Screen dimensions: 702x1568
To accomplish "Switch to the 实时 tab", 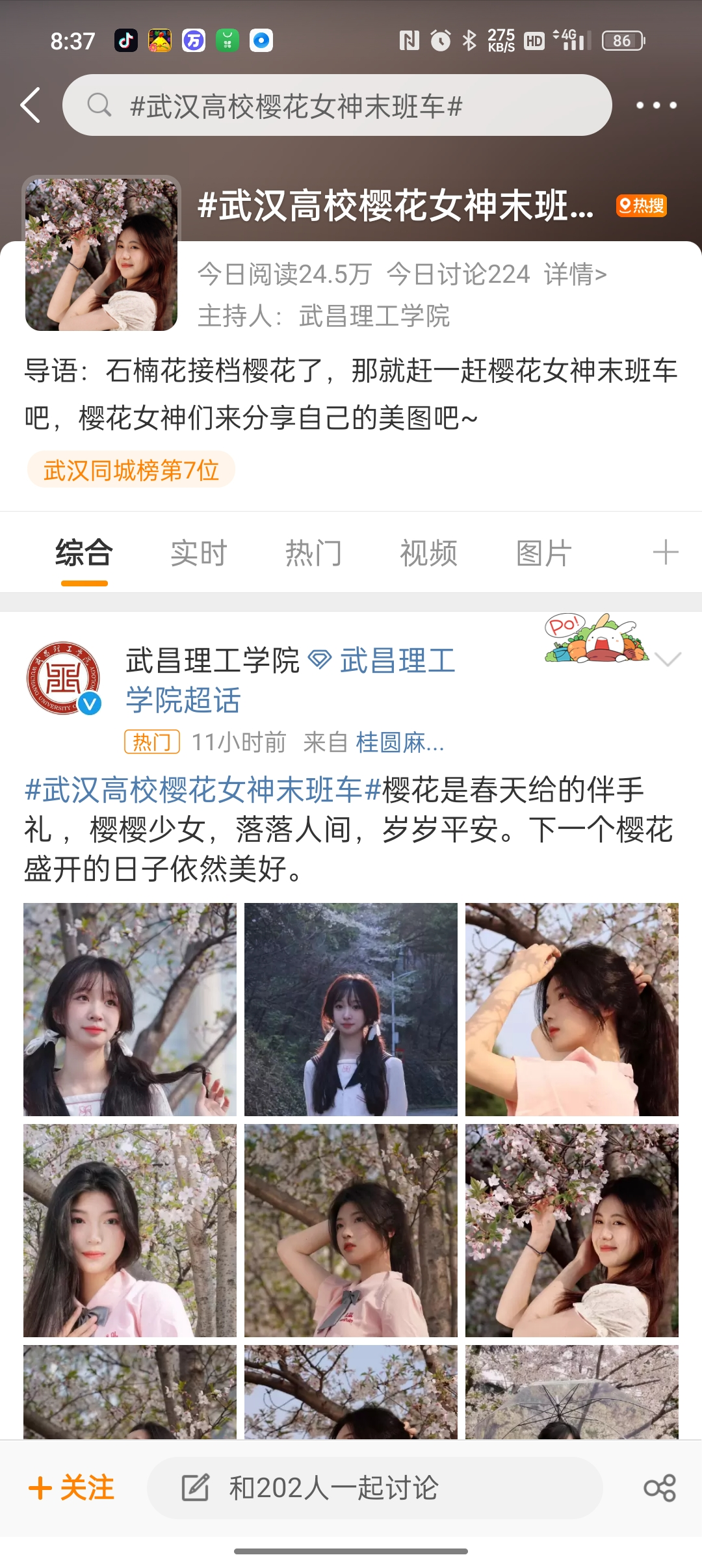I will coord(198,553).
